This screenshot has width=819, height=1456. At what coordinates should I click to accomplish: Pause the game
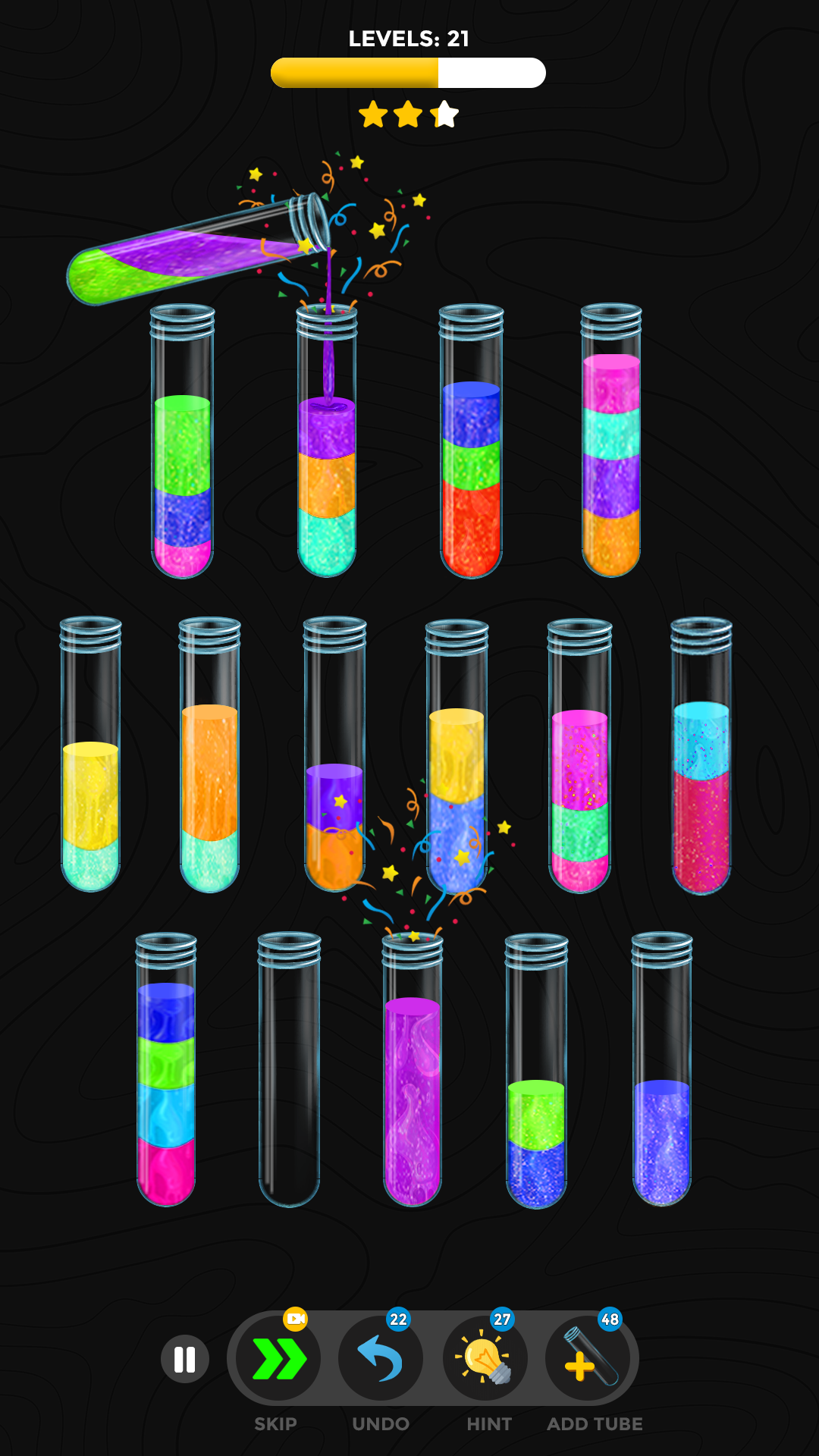pos(185,1359)
